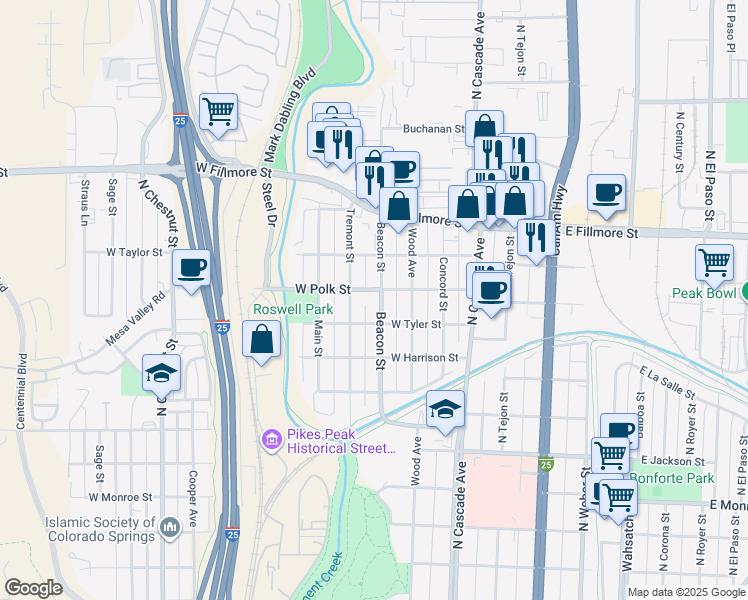Open the shopping cart marker beside Peak Bowl
The width and height of the screenshot is (748, 600).
[714, 262]
